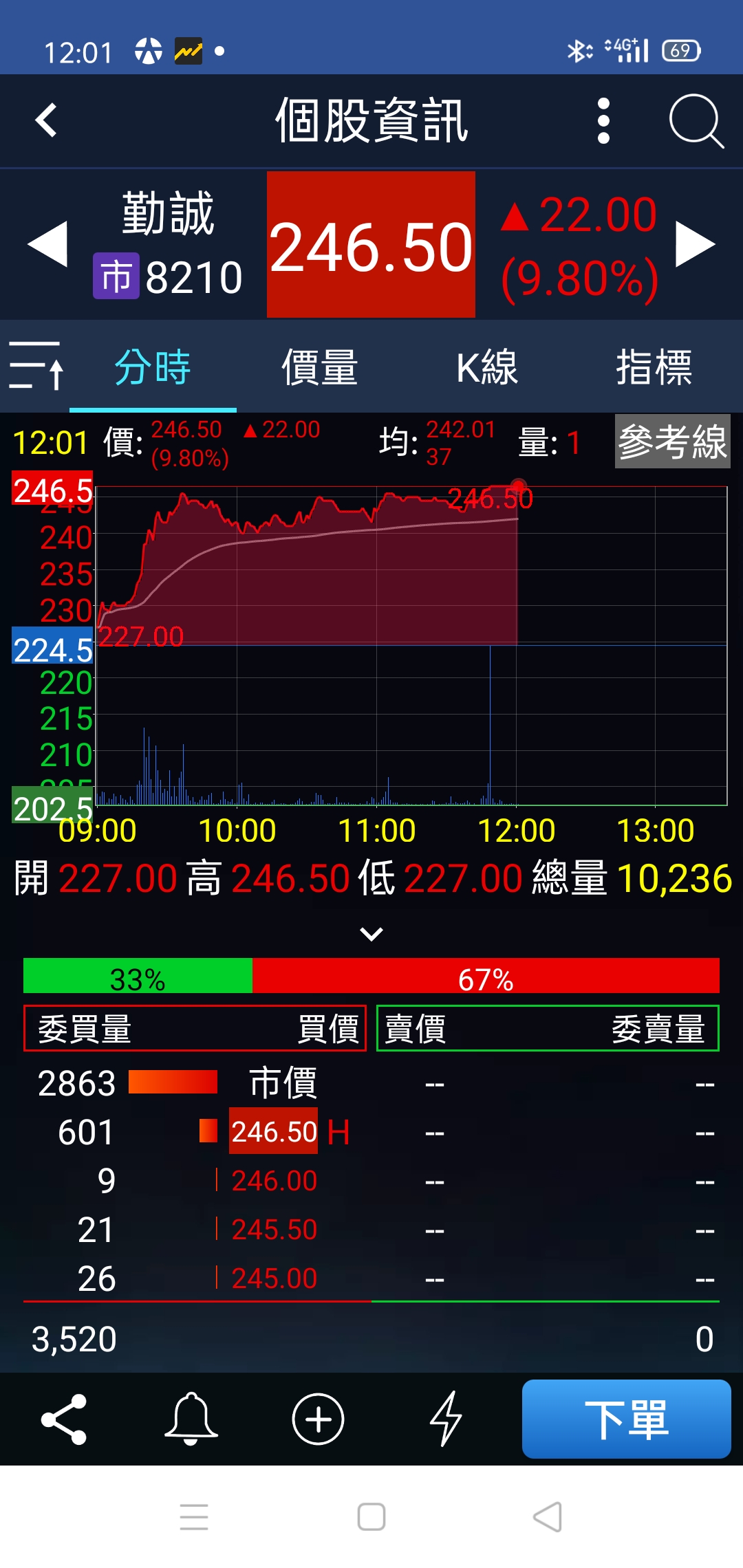
Task: Set a price alert with the bell
Action: (191, 1419)
